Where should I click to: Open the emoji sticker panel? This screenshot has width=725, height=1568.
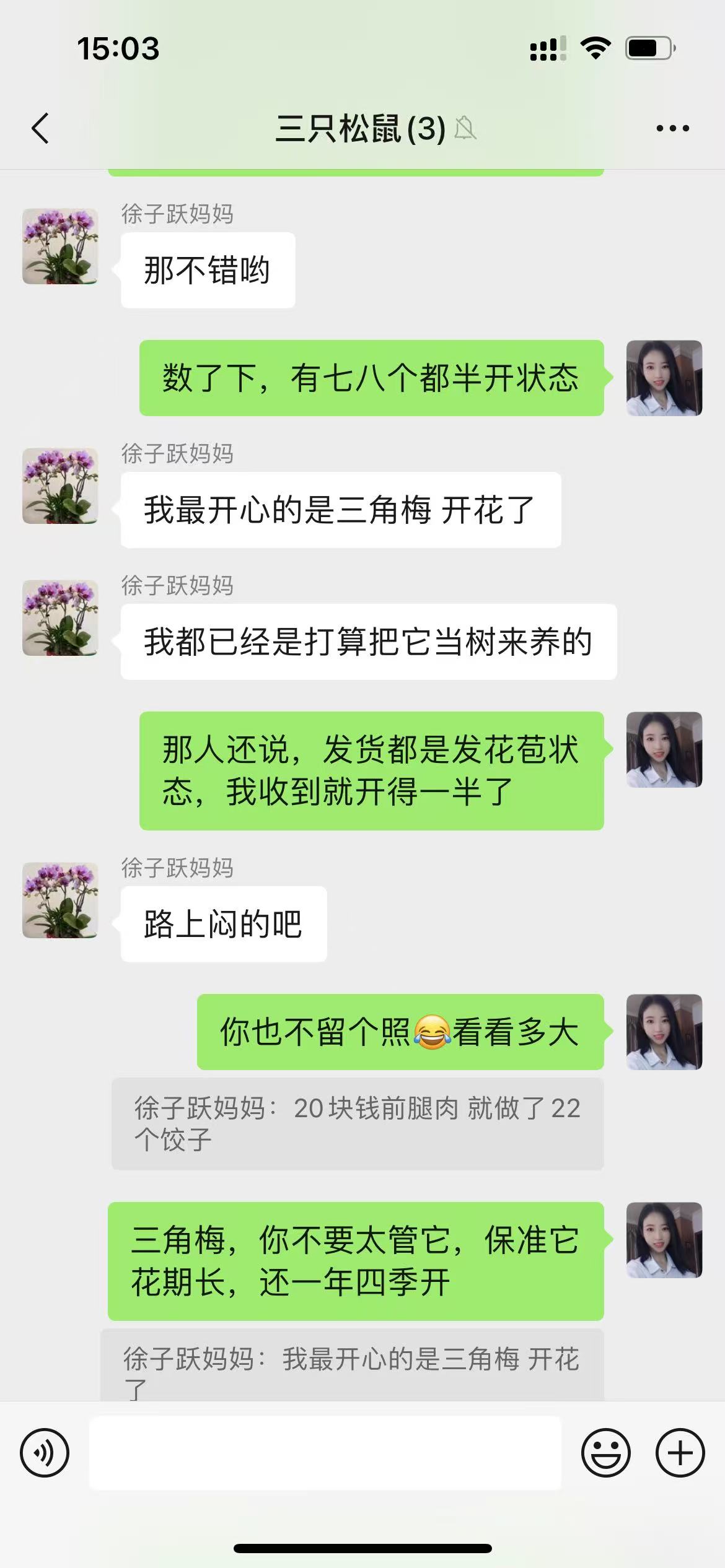click(605, 1453)
